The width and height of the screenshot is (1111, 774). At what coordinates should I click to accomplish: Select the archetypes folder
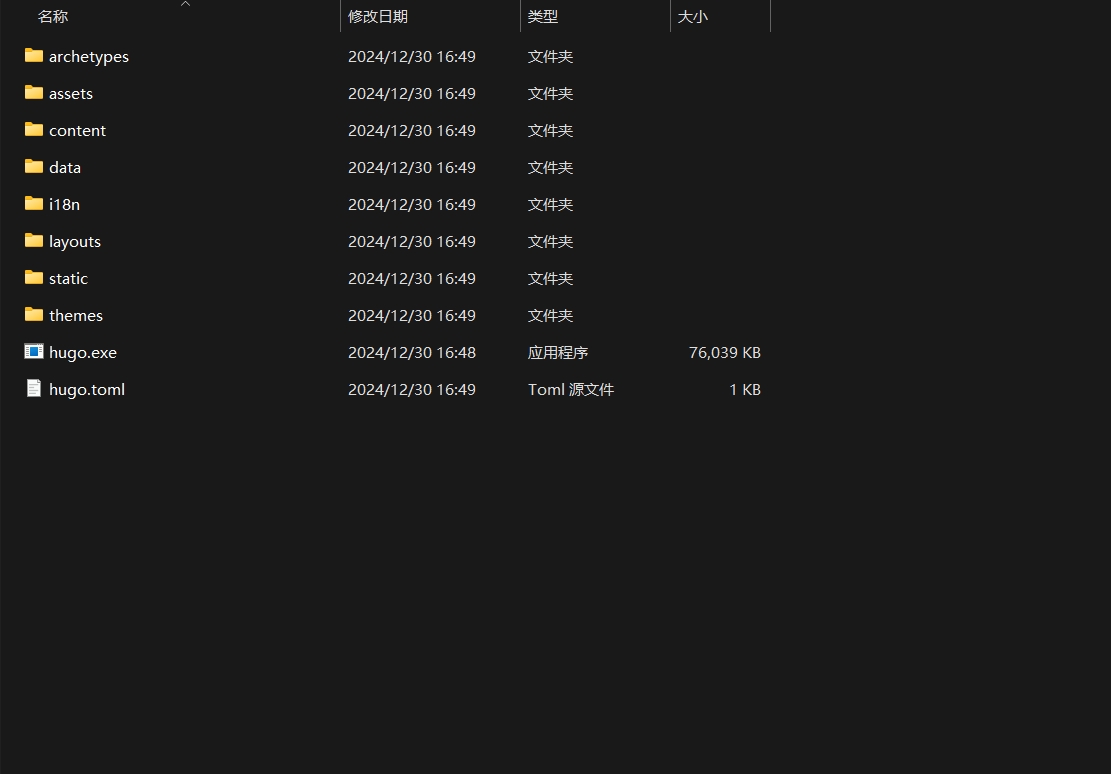pos(88,57)
